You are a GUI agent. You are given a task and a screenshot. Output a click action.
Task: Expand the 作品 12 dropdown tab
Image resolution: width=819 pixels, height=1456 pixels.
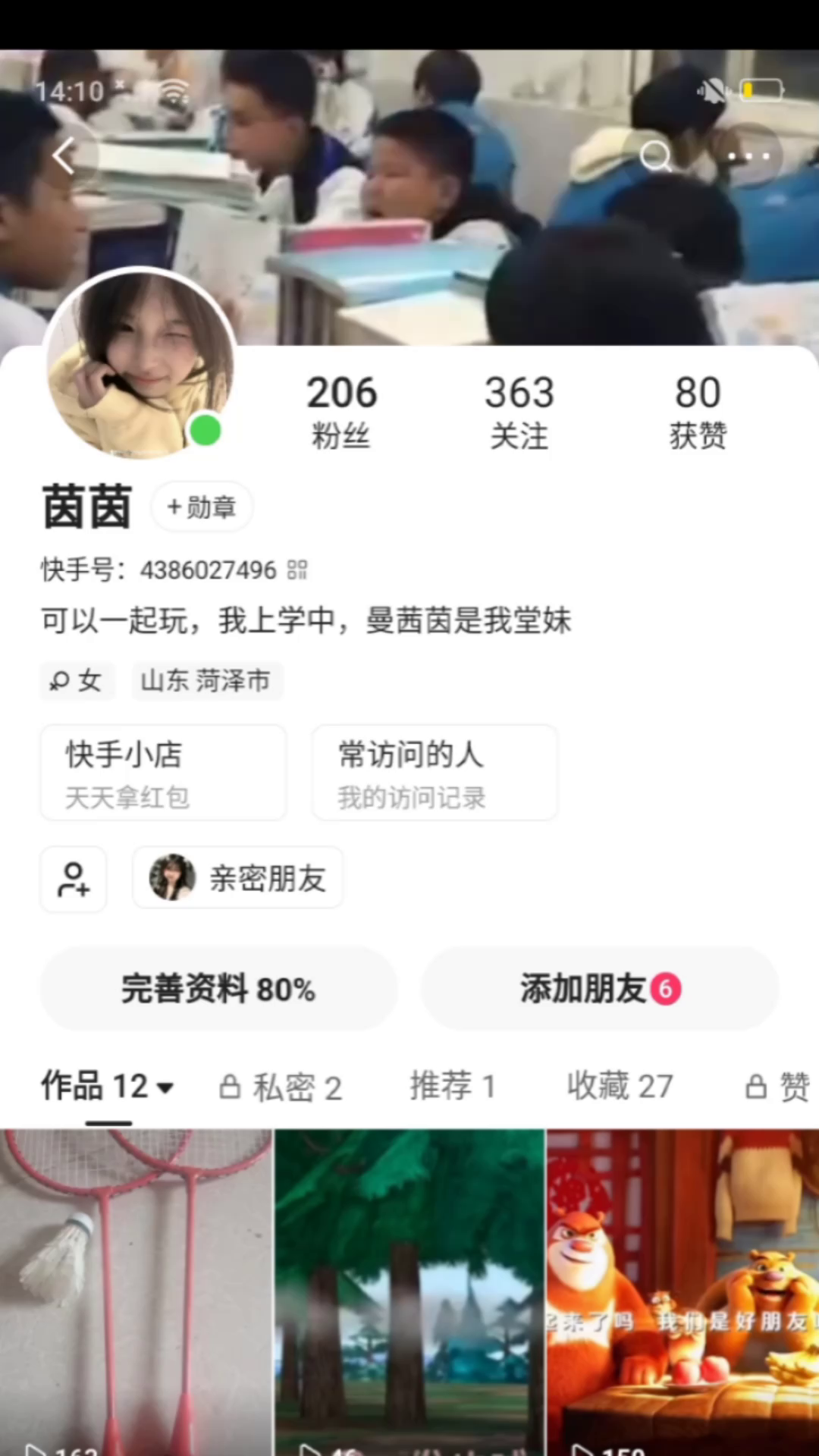(x=108, y=1086)
